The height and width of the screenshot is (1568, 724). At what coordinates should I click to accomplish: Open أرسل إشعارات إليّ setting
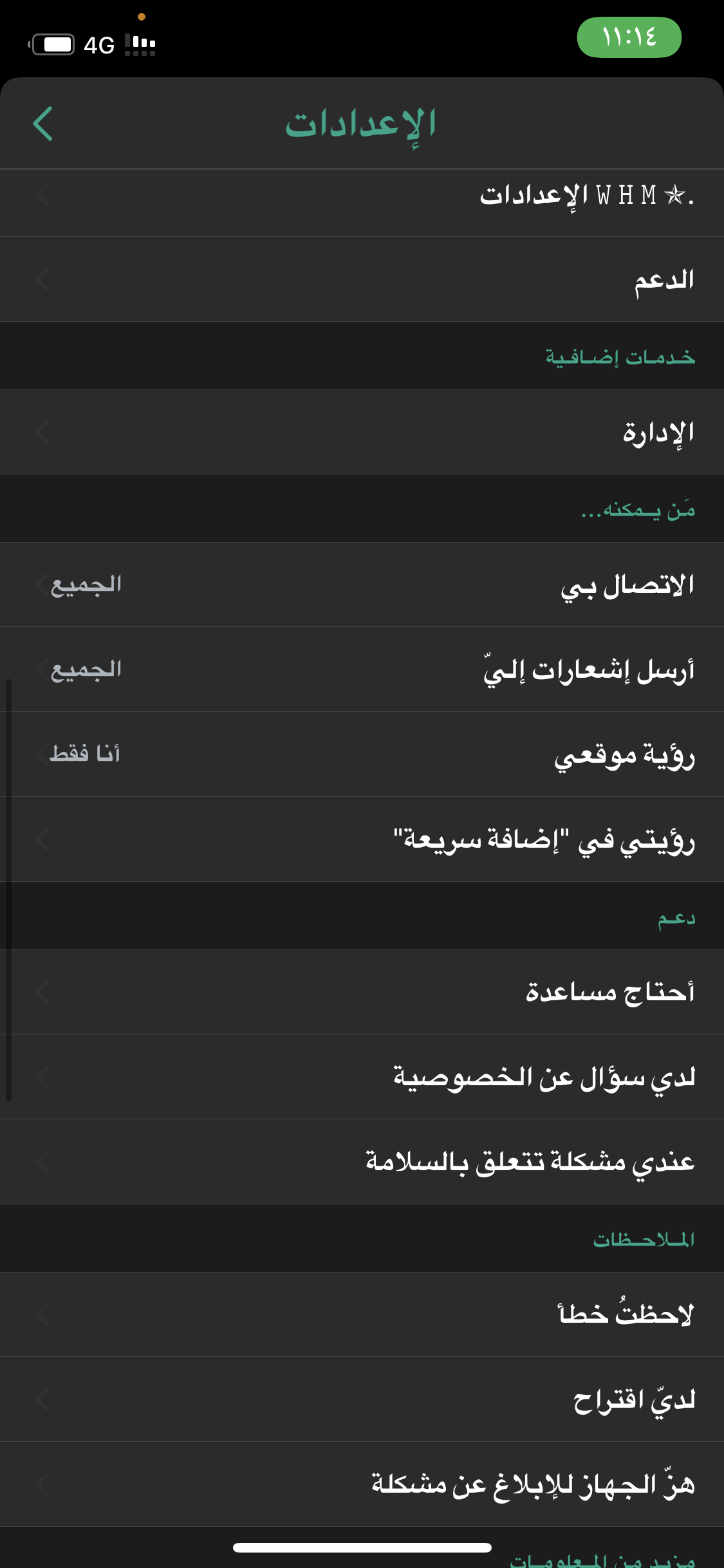(x=362, y=669)
